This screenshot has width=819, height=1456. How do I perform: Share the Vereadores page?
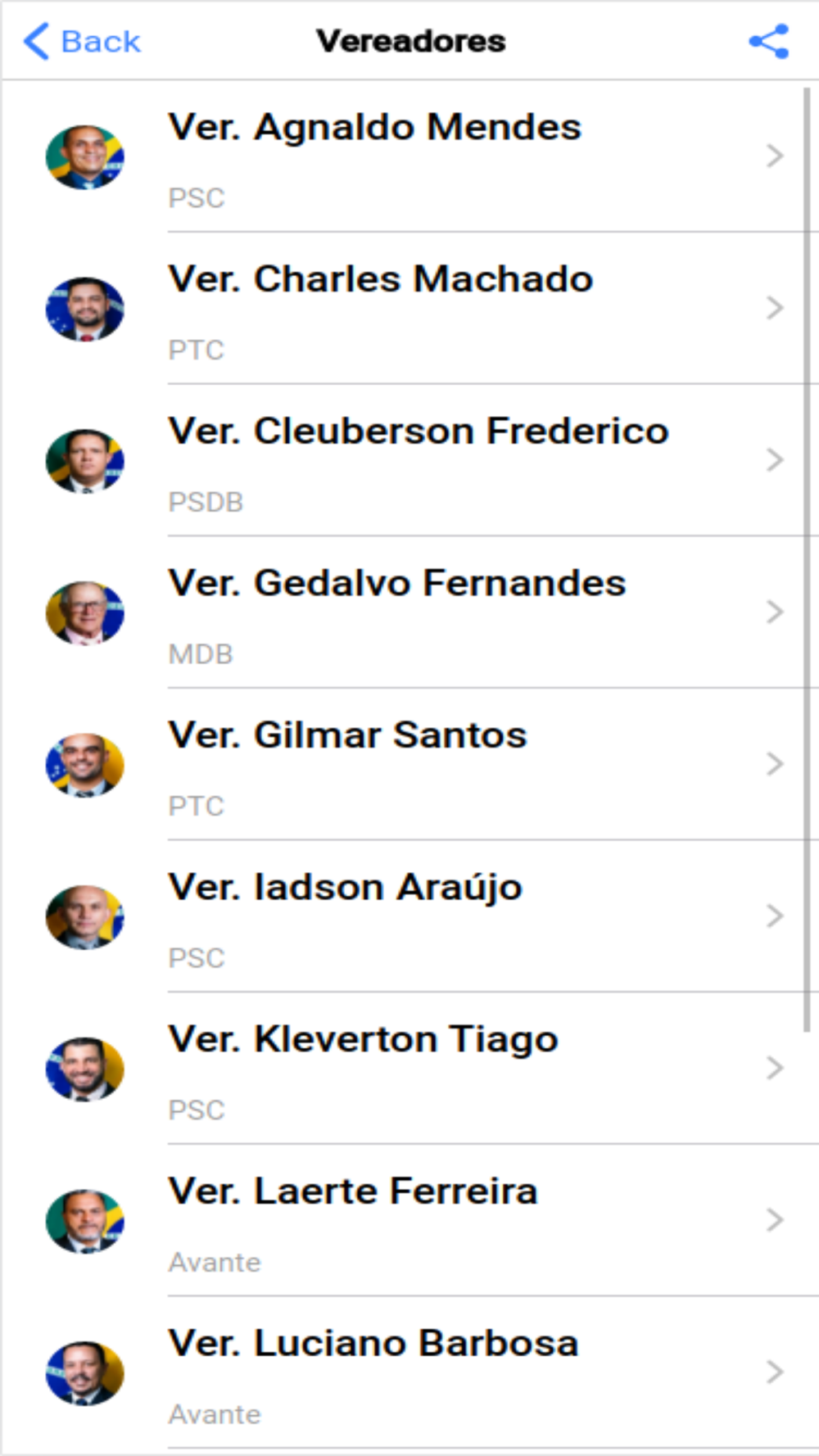coord(768,41)
